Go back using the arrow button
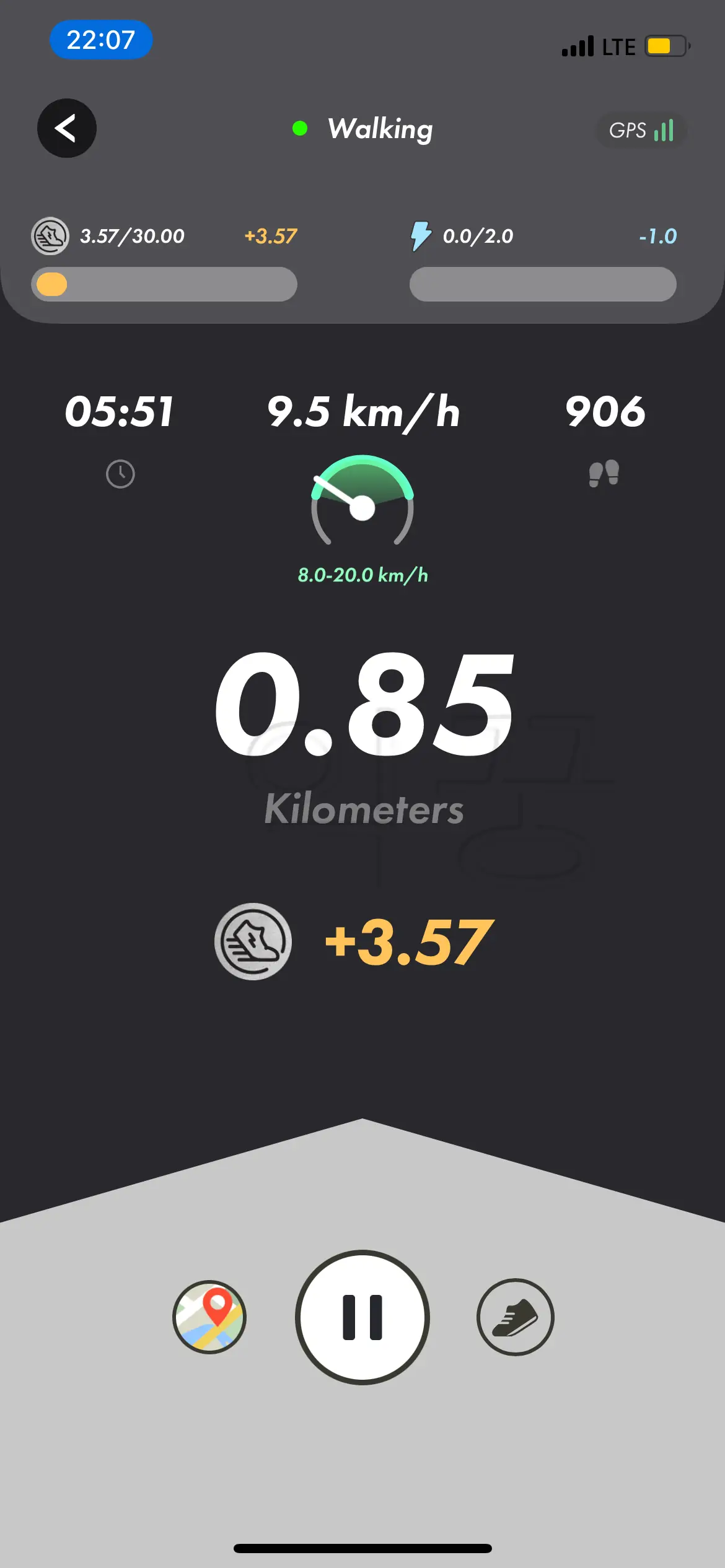Screen dimensions: 725x1568 (67, 128)
